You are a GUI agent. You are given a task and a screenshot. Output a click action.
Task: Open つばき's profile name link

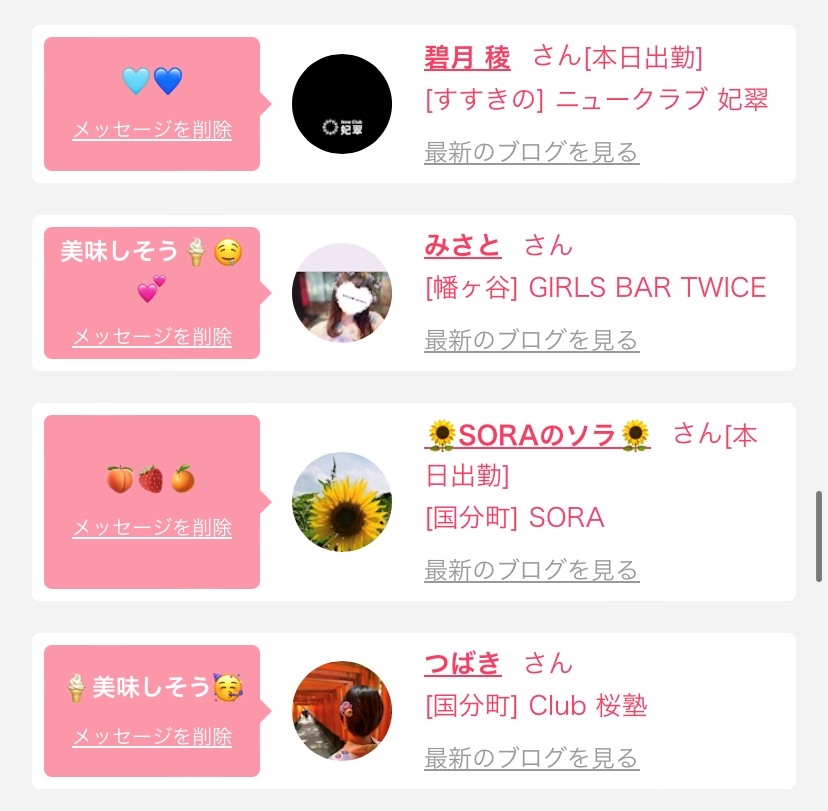tap(463, 664)
